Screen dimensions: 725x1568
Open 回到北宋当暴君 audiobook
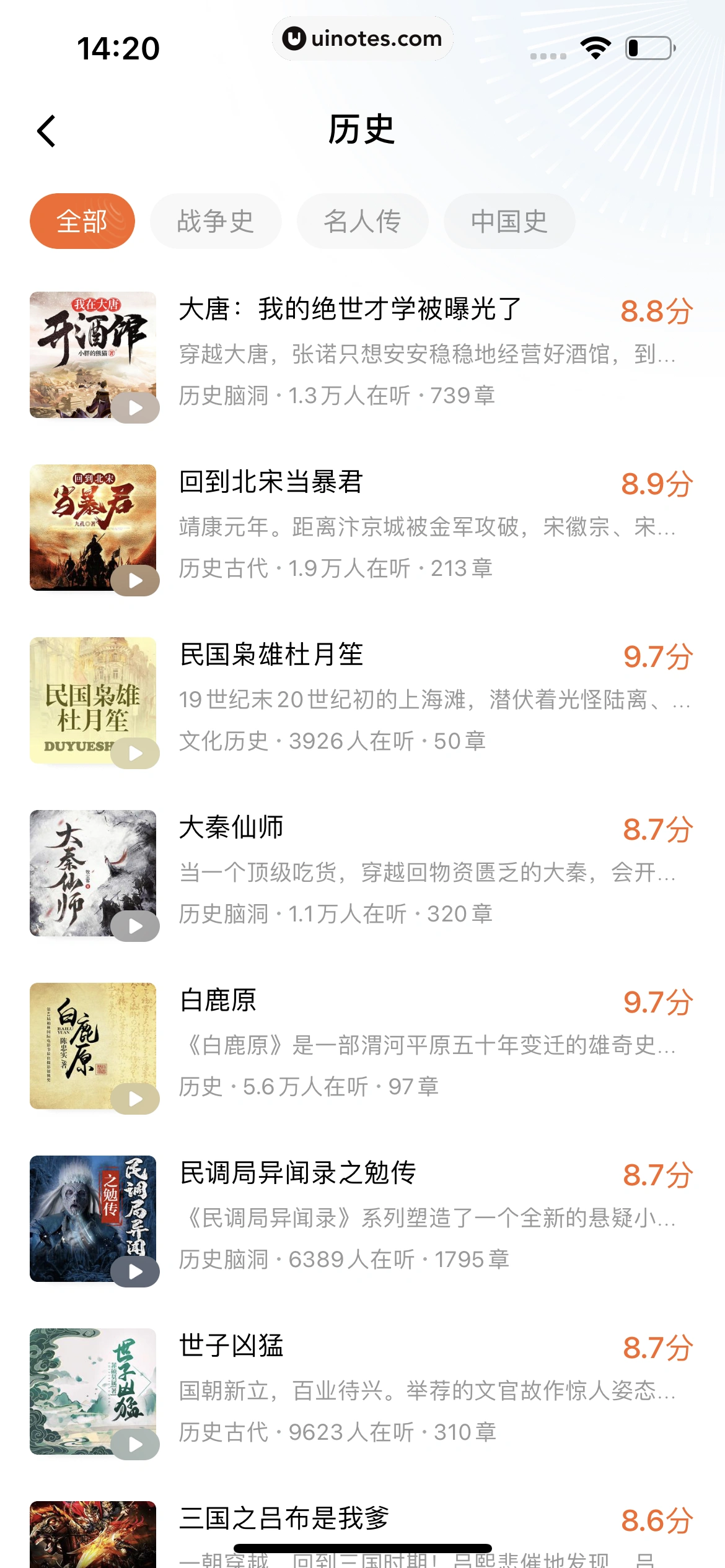click(x=271, y=482)
